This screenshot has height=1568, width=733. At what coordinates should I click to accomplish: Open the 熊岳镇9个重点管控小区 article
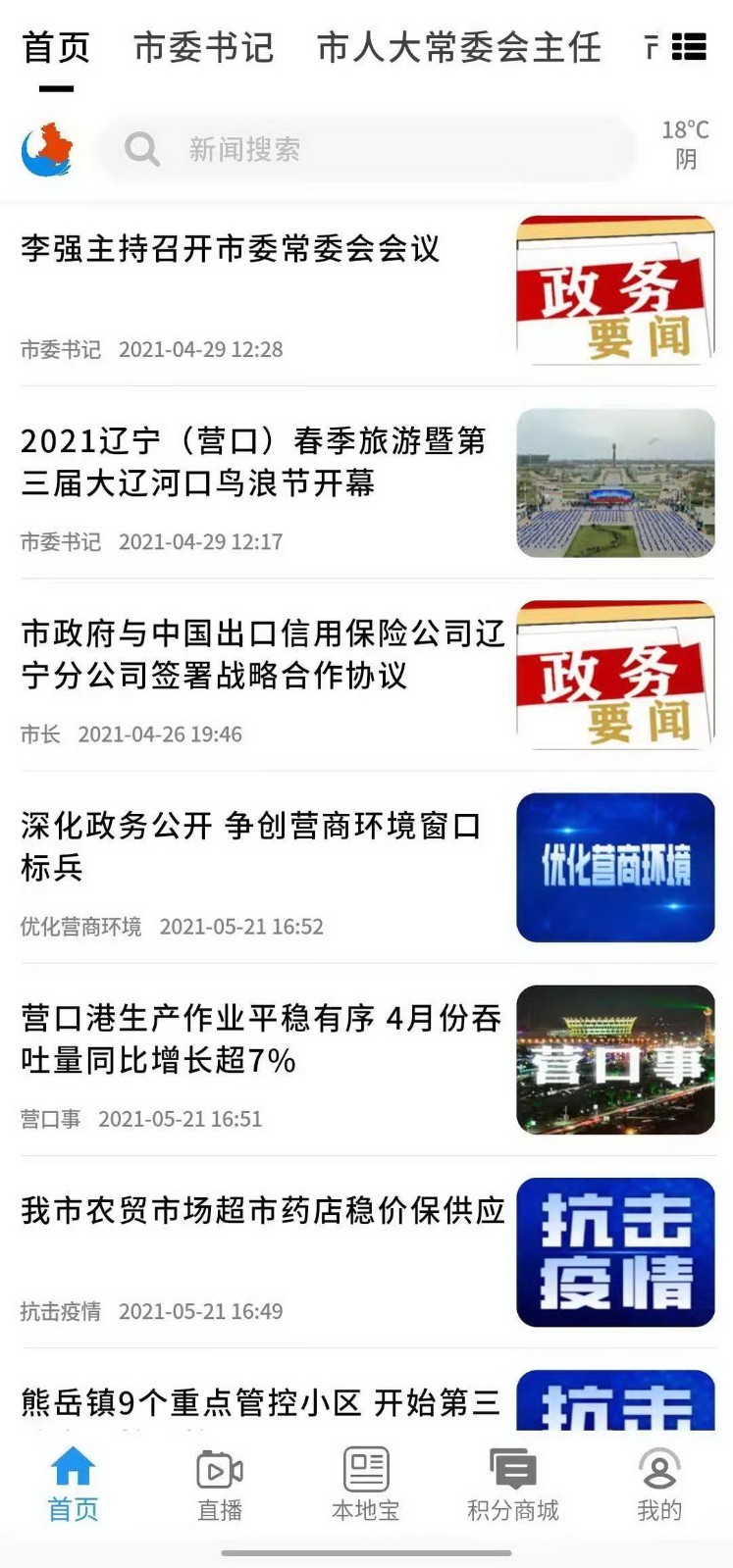tap(260, 1402)
